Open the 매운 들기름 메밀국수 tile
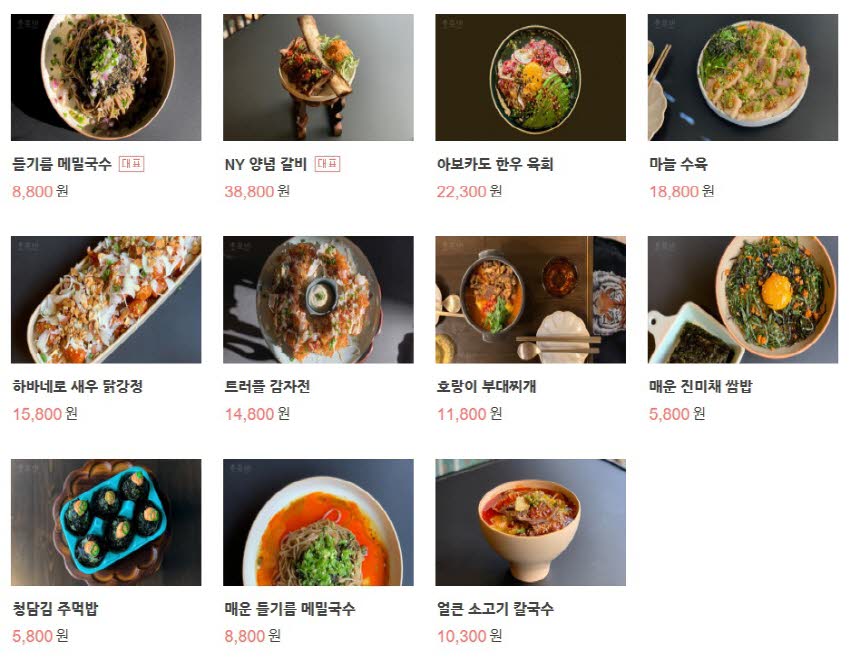The image size is (850, 668). tap(318, 522)
